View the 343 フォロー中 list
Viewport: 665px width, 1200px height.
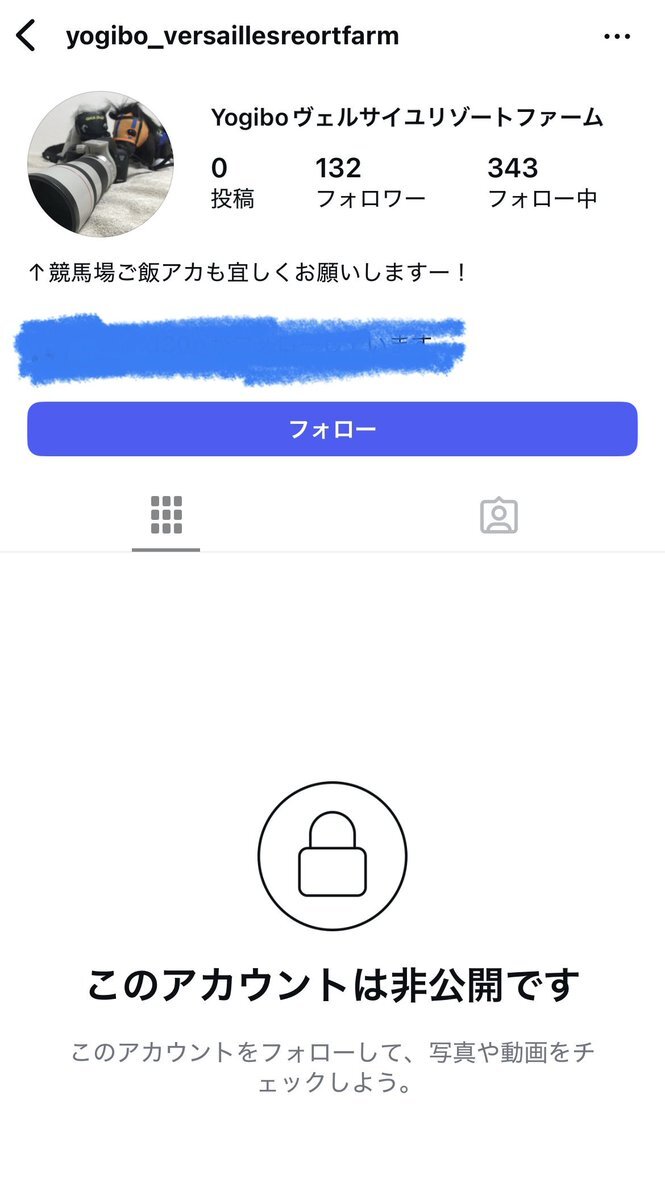(541, 182)
